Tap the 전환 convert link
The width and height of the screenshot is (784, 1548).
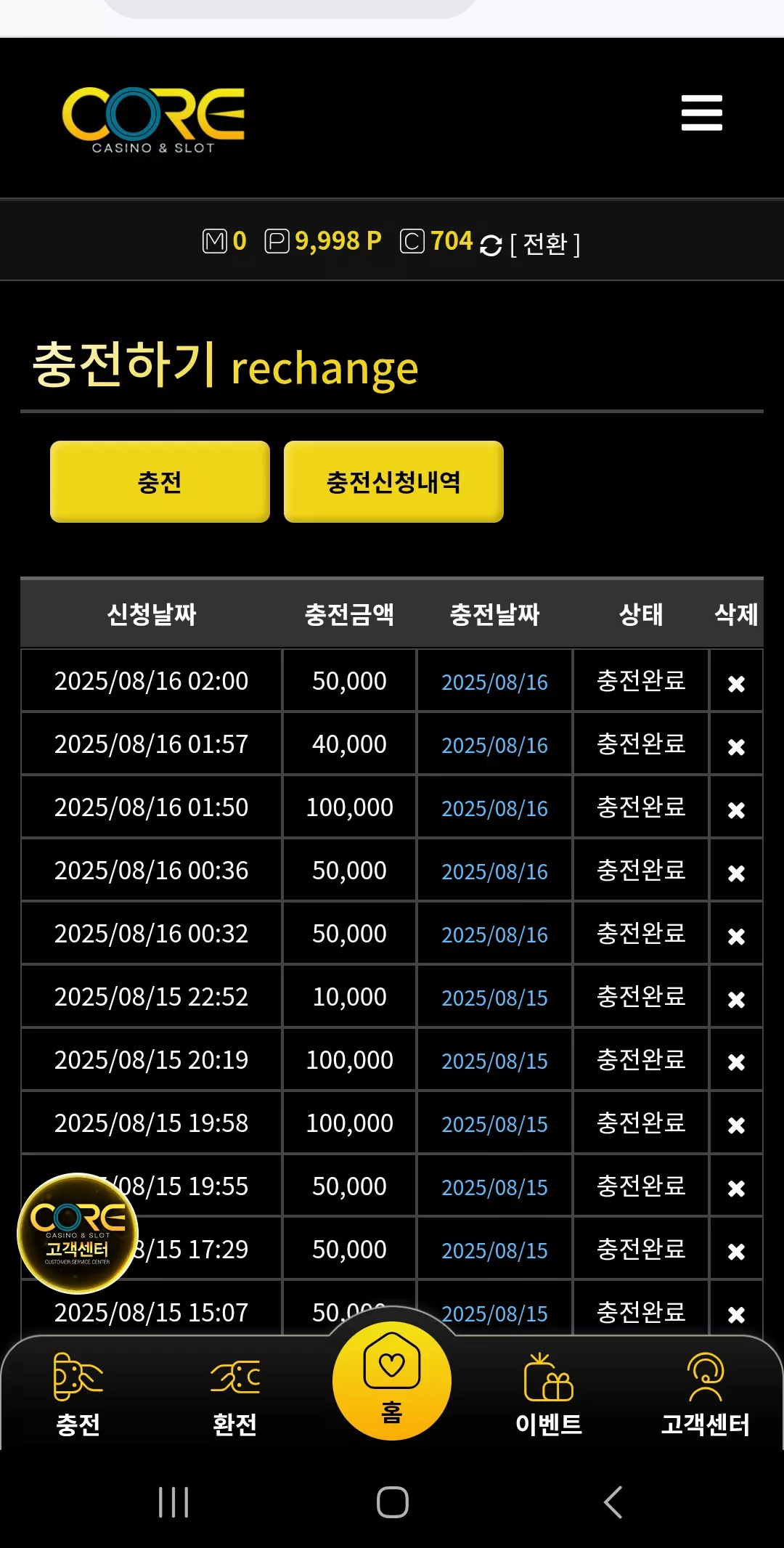click(545, 244)
